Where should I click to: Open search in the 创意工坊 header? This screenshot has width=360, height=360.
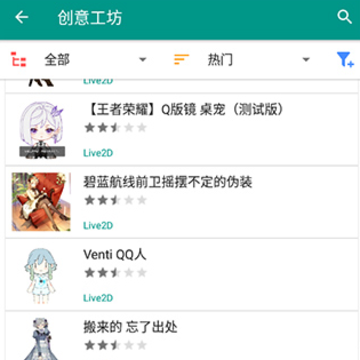[344, 17]
